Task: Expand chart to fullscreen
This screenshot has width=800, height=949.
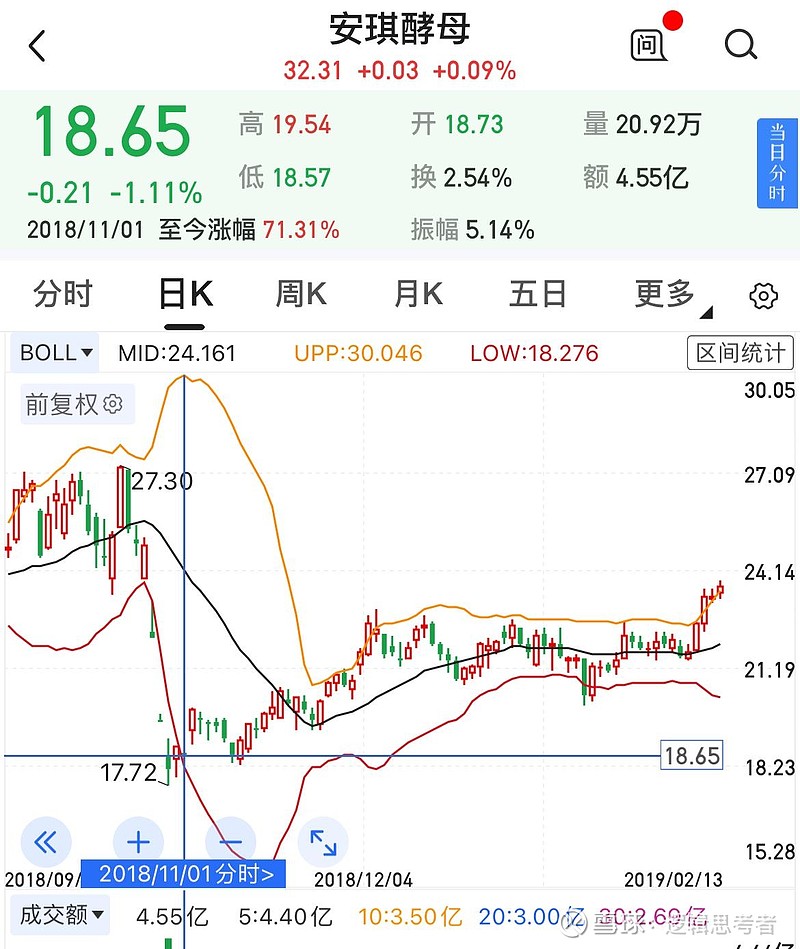Action: 323,842
